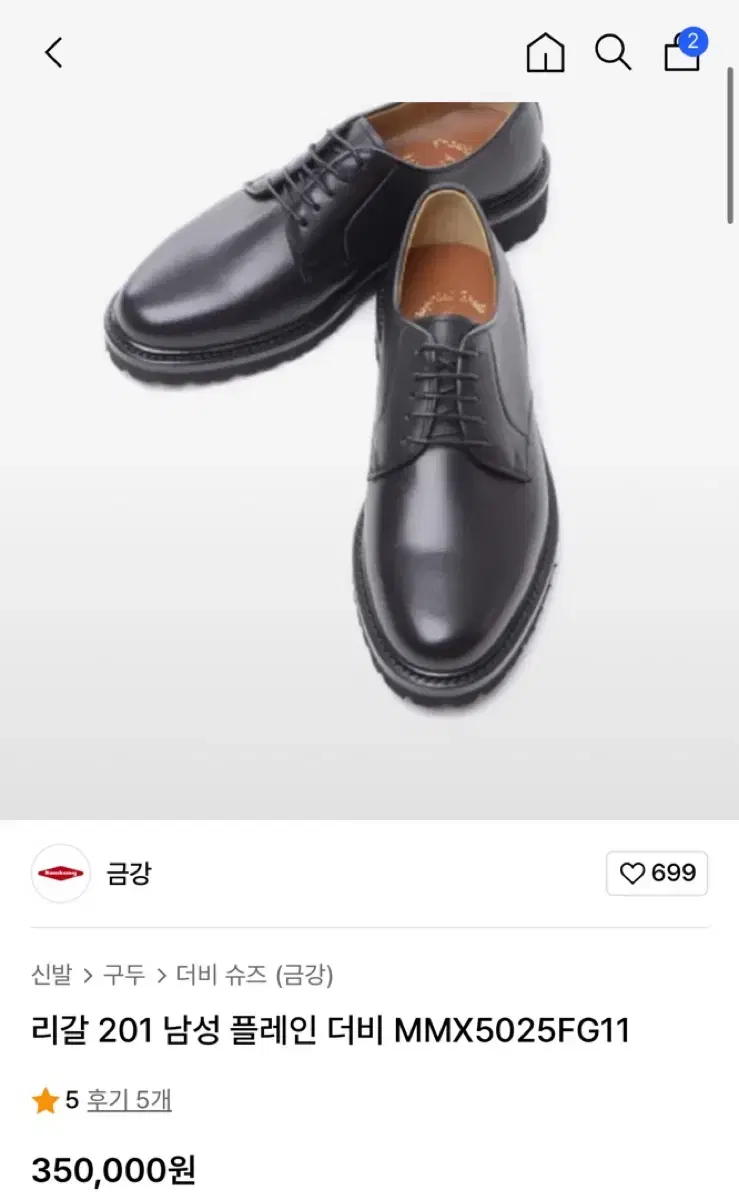Tap the derby shoes product photo

click(x=370, y=420)
